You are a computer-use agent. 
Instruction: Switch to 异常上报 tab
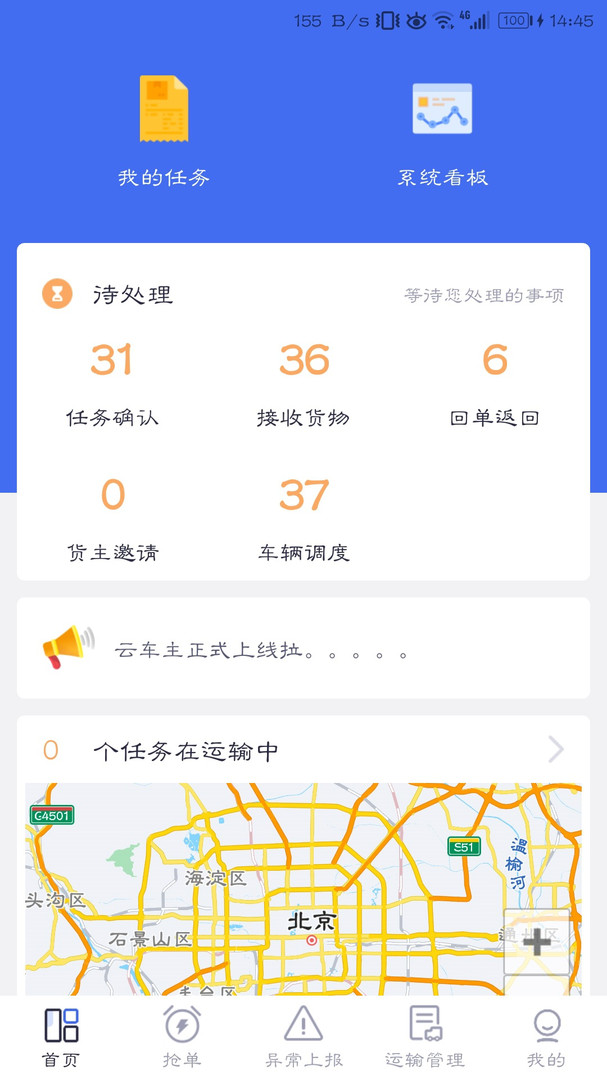click(x=303, y=1037)
